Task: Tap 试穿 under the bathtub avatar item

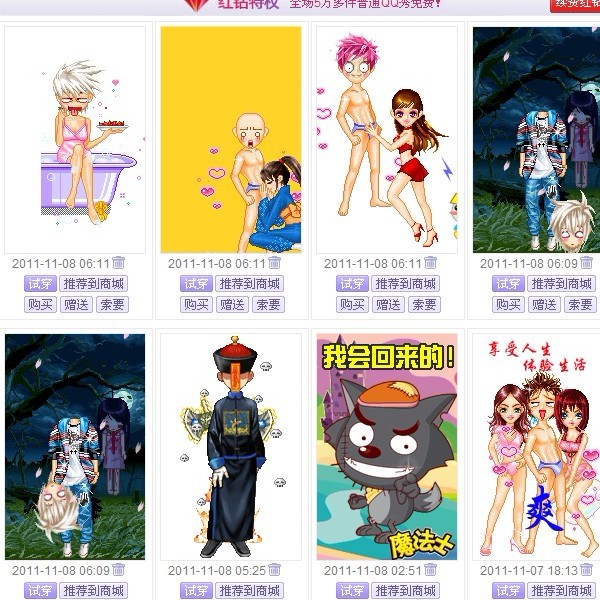Action: point(40,284)
